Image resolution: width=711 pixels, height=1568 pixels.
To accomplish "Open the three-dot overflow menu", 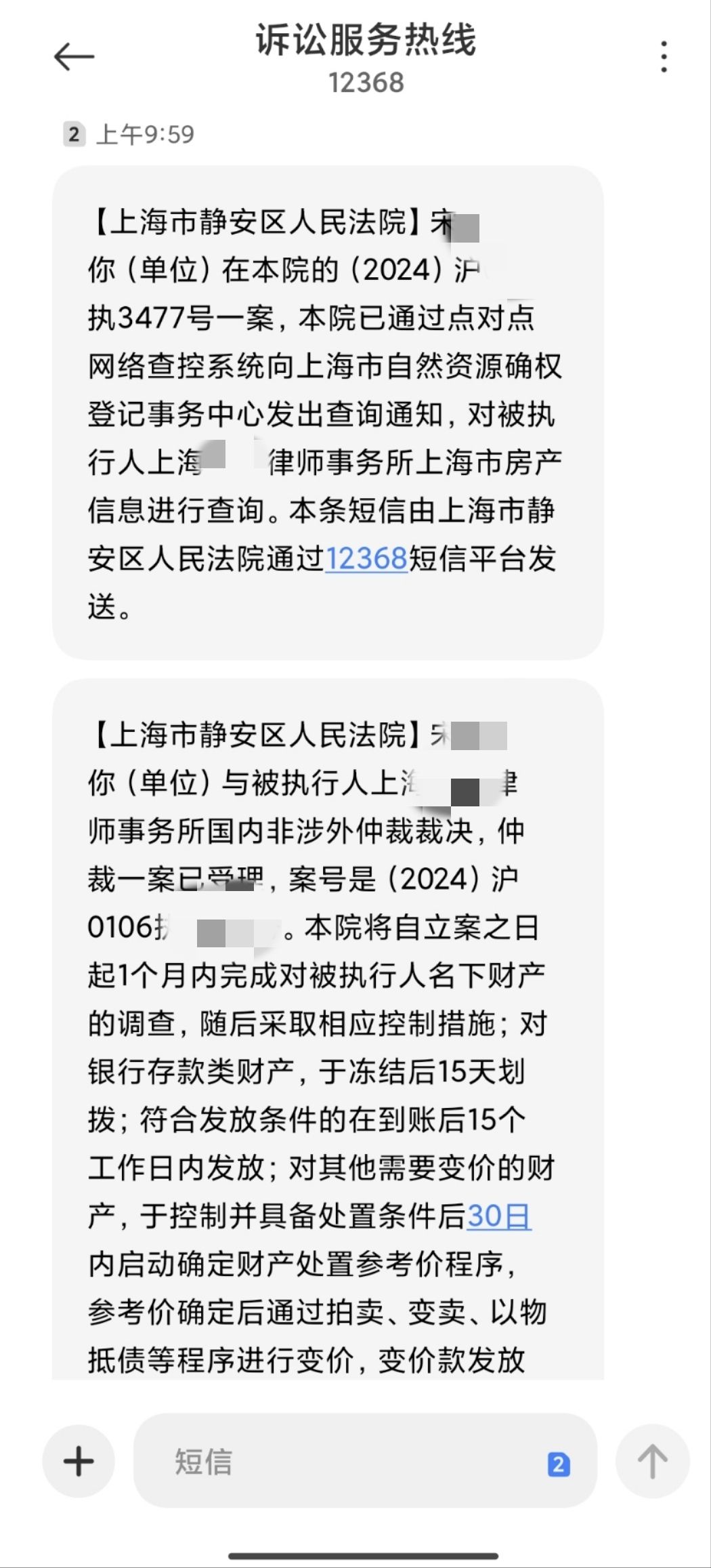I will (664, 56).
